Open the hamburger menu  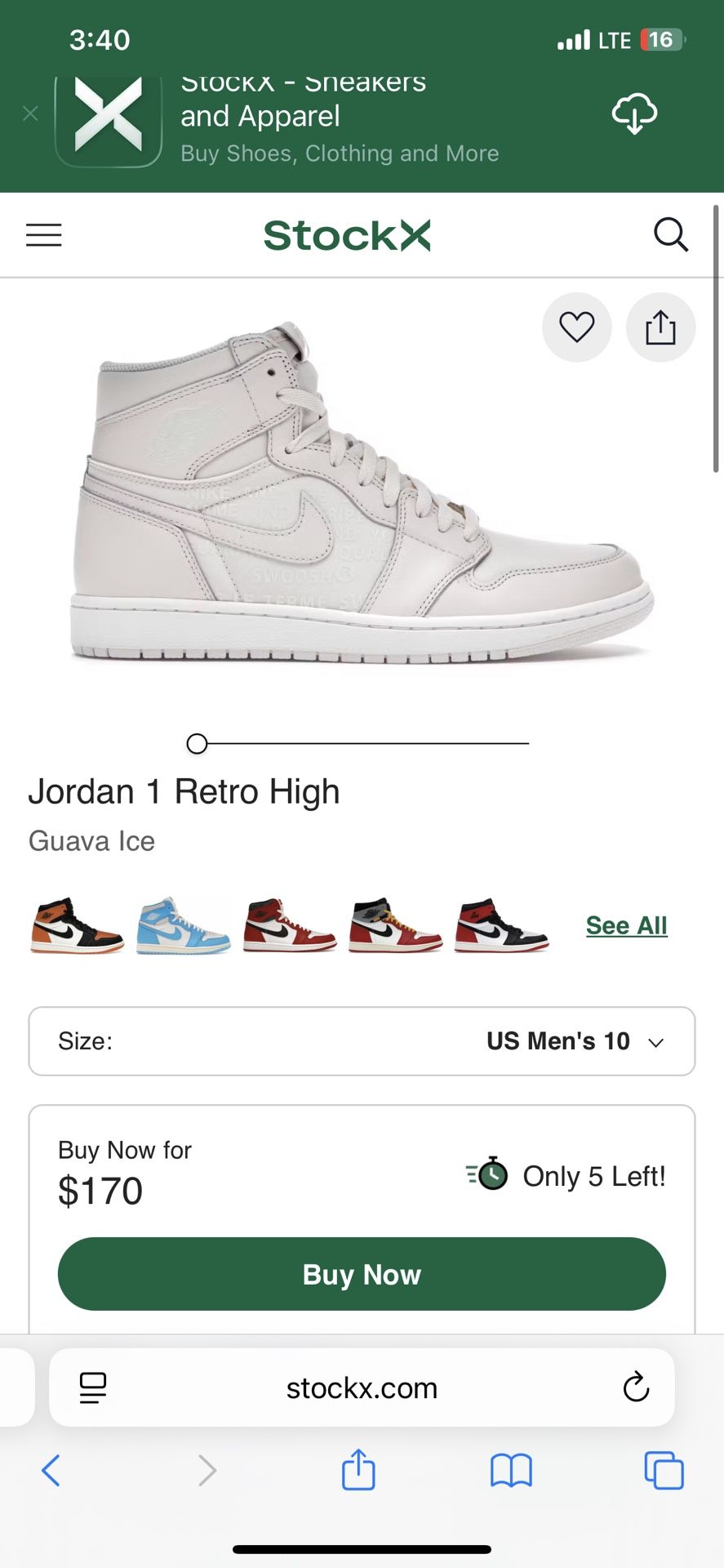(44, 235)
